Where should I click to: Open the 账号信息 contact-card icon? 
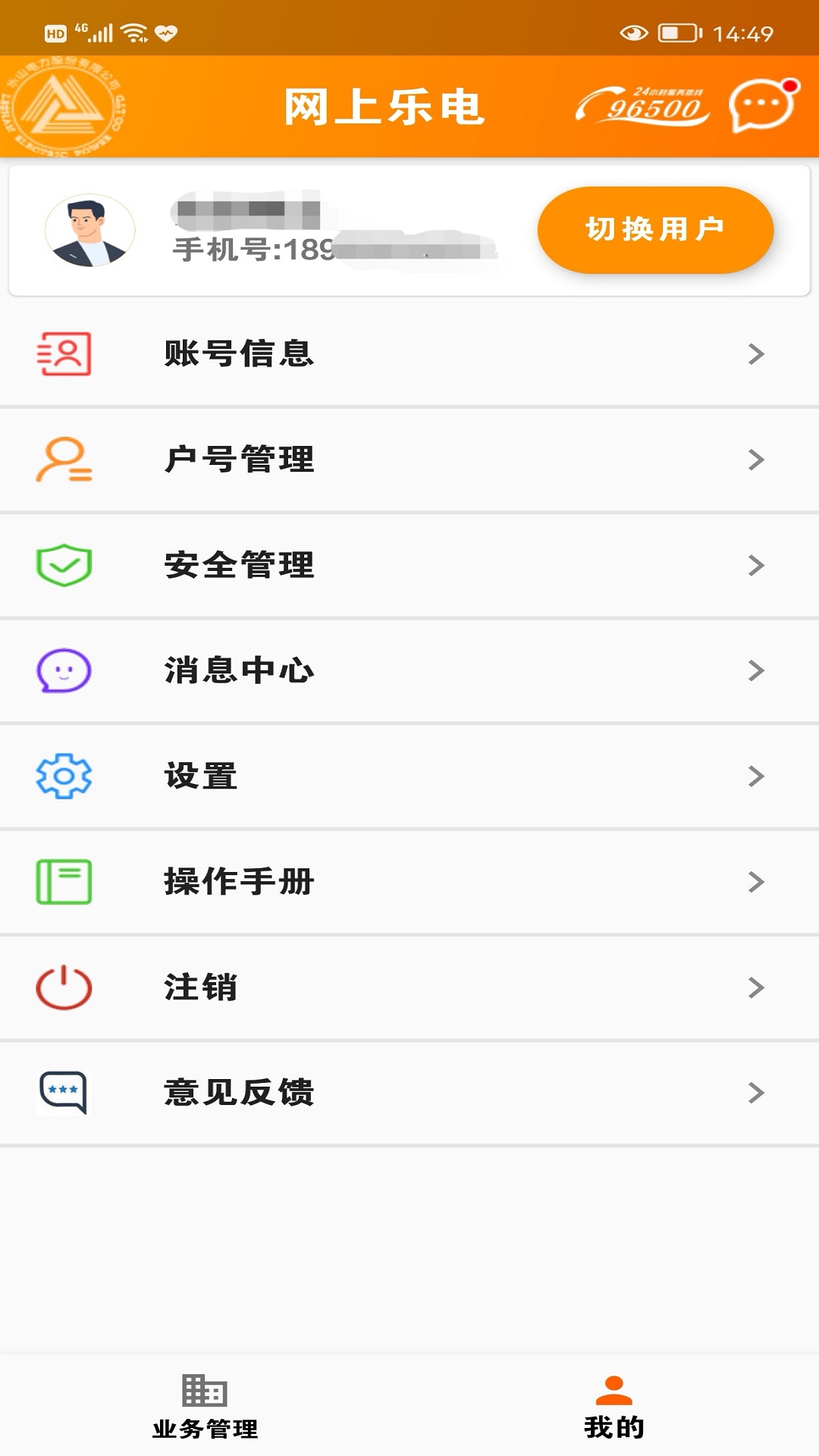64,353
